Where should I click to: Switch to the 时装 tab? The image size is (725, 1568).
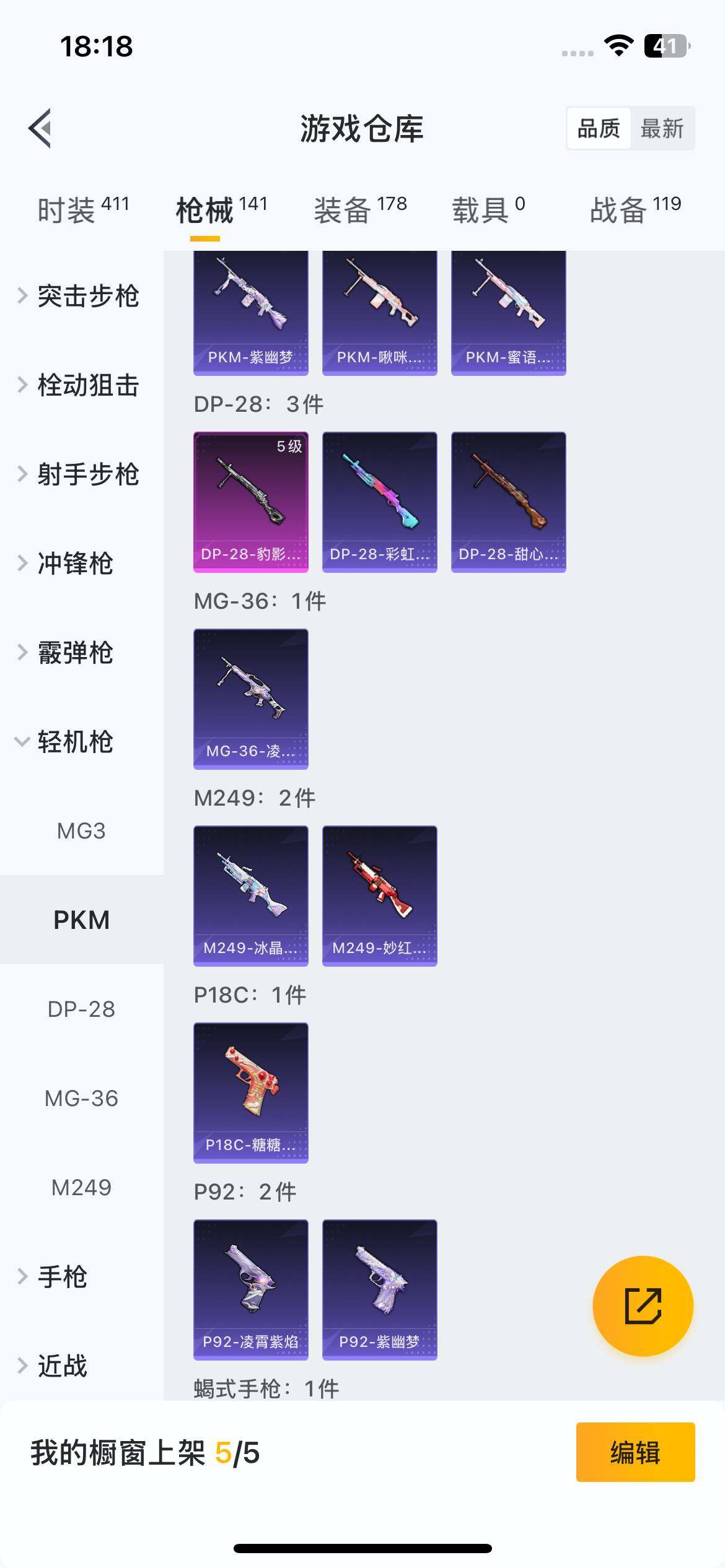[83, 210]
